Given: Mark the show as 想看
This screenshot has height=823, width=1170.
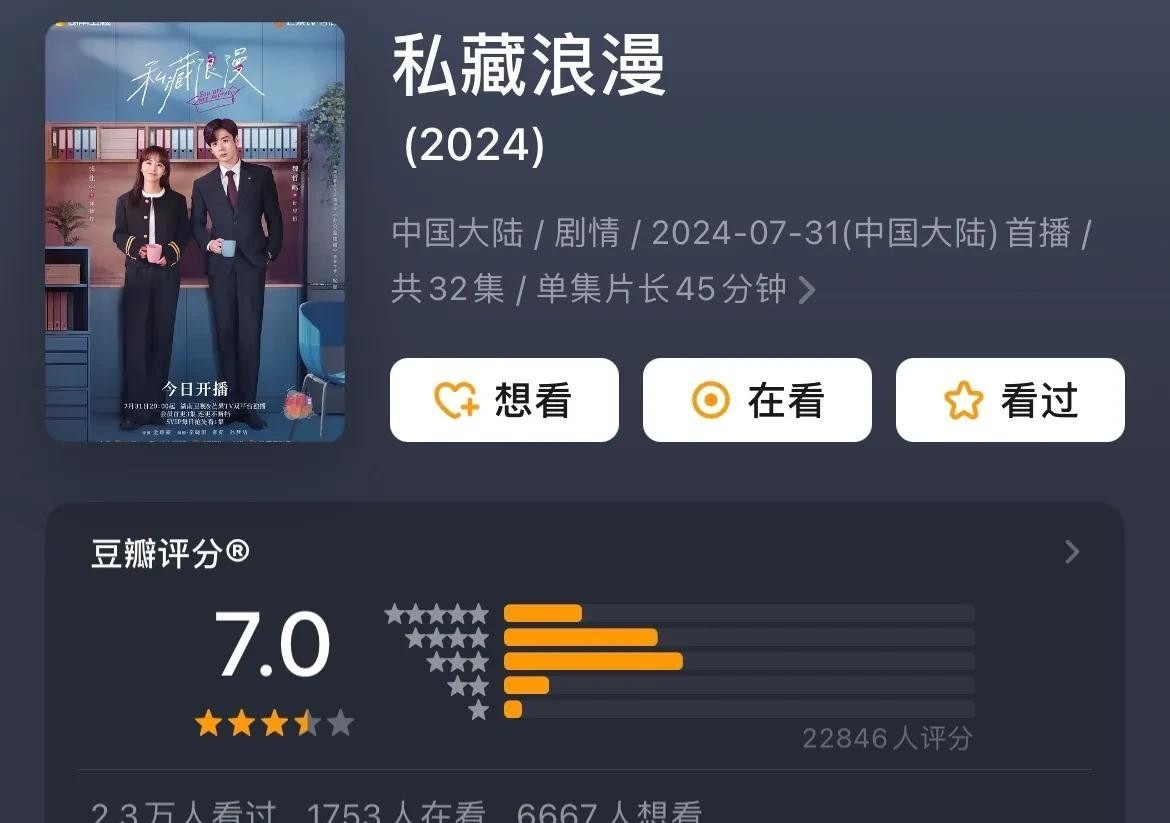Looking at the screenshot, I should point(504,400).
